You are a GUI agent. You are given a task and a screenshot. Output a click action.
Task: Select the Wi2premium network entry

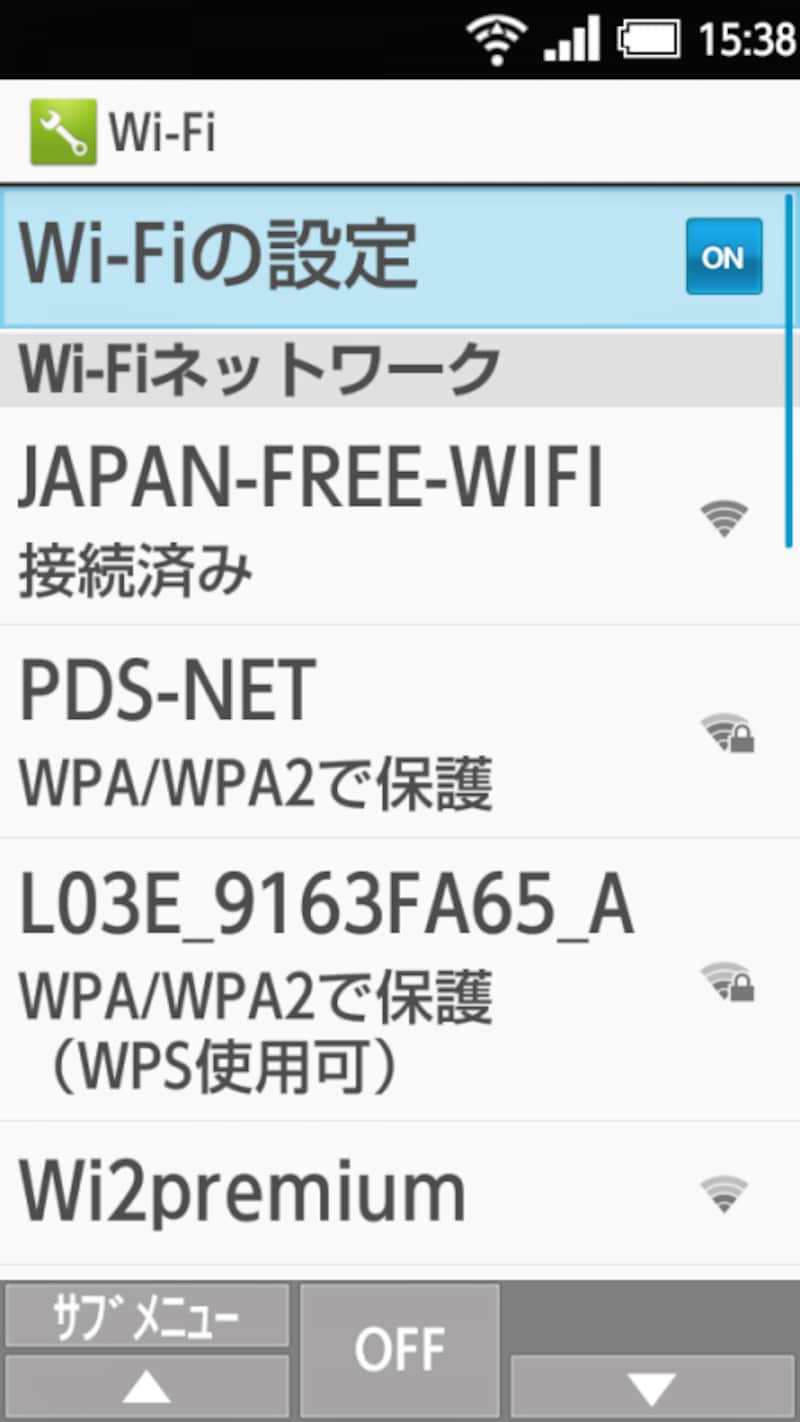(300, 1190)
